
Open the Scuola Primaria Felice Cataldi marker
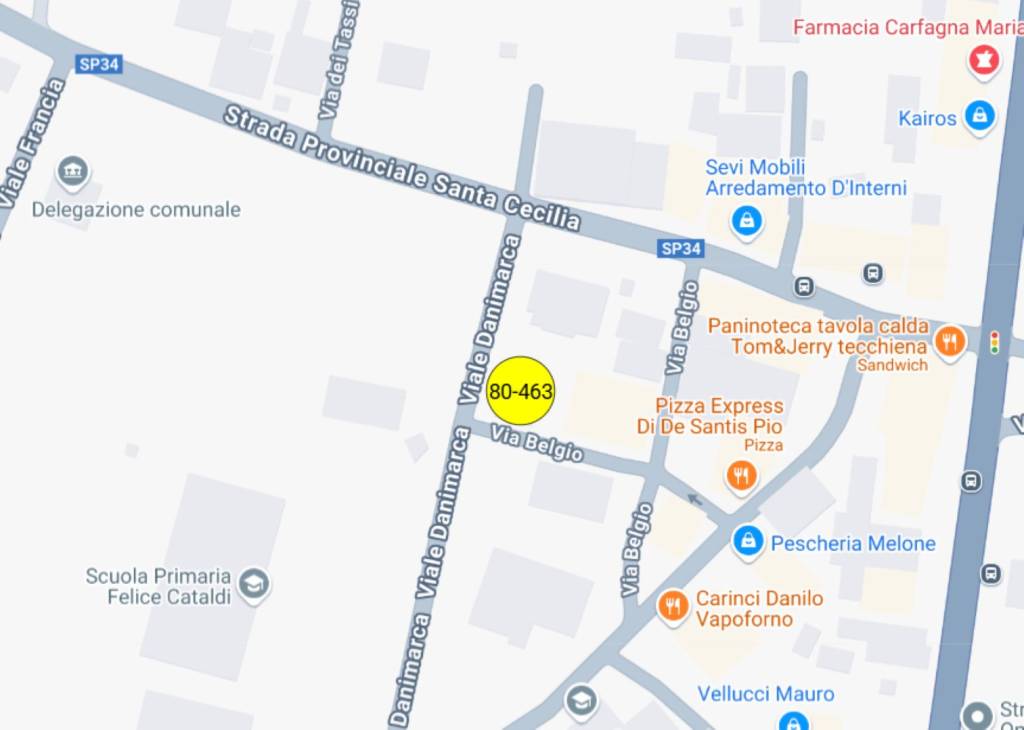(x=254, y=584)
